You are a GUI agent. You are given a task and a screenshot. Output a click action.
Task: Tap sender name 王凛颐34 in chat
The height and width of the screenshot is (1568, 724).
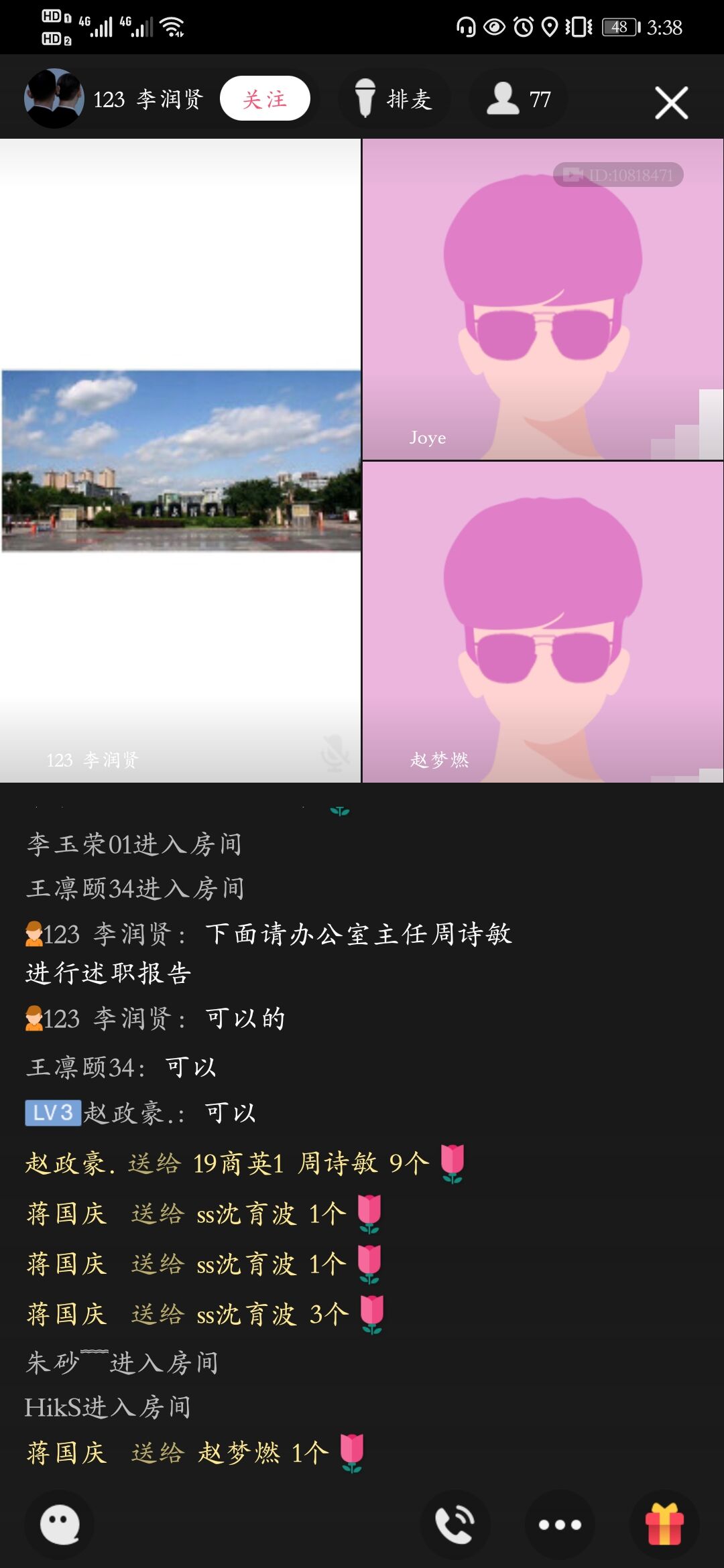pyautogui.click(x=87, y=1065)
